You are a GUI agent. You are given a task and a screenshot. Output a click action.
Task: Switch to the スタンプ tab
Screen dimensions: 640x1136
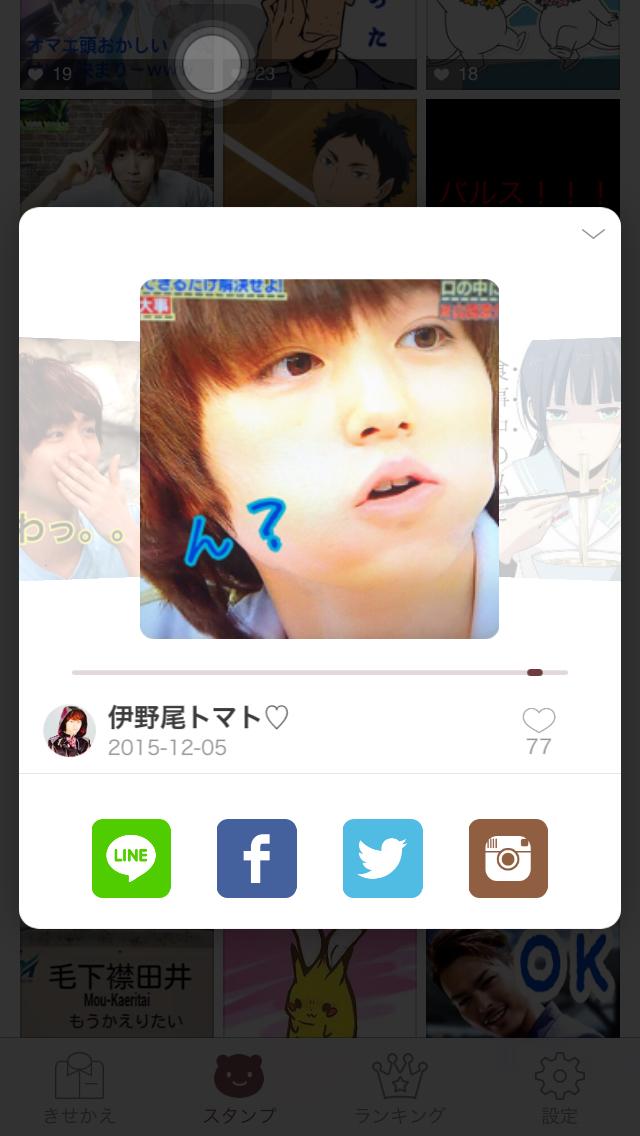[x=239, y=1088]
